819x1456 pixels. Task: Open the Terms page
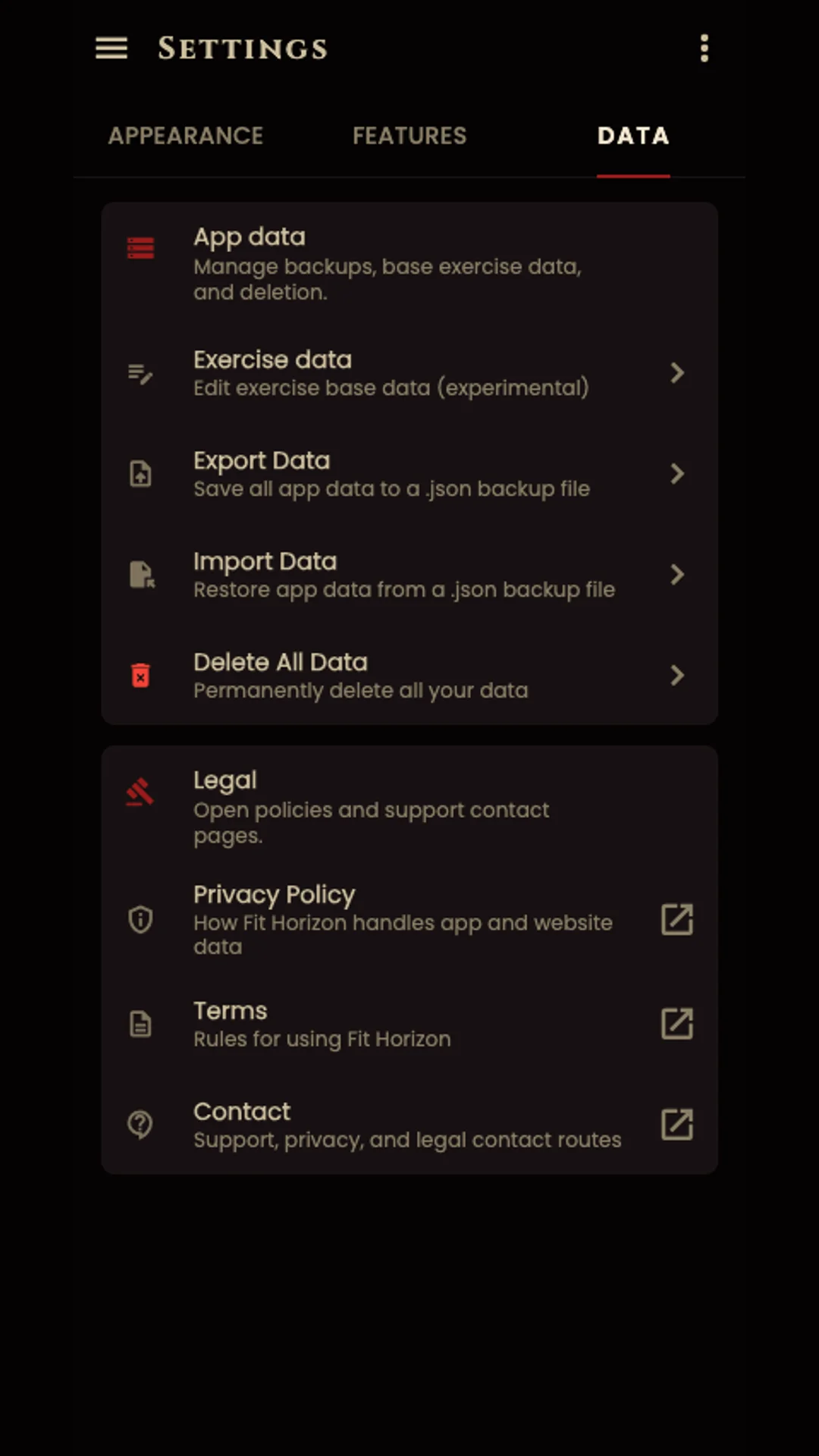pyautogui.click(x=409, y=1024)
